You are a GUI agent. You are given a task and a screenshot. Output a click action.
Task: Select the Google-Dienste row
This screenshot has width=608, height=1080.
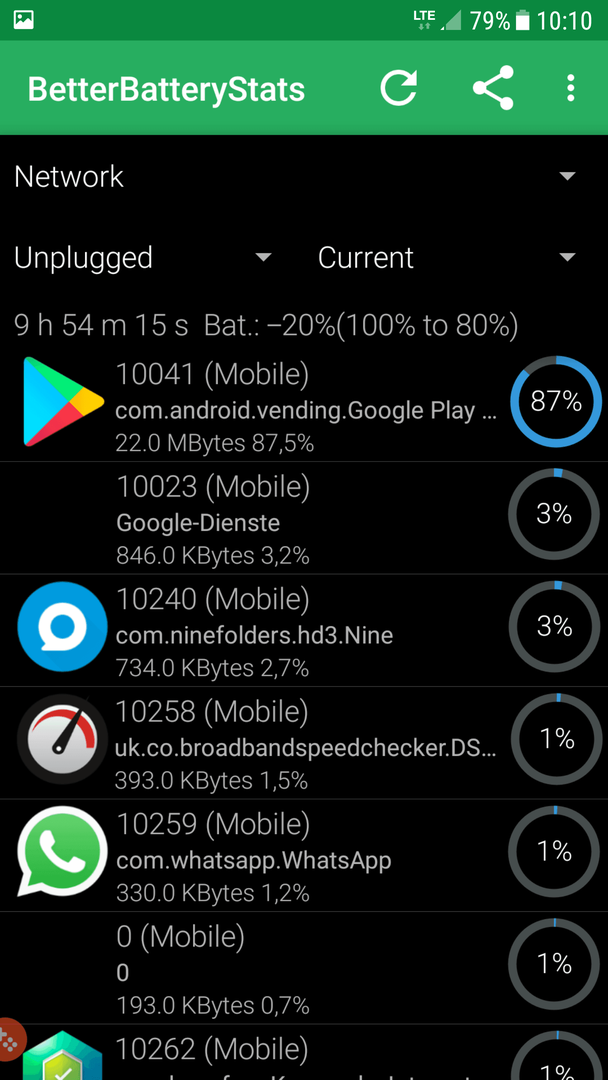click(x=304, y=518)
